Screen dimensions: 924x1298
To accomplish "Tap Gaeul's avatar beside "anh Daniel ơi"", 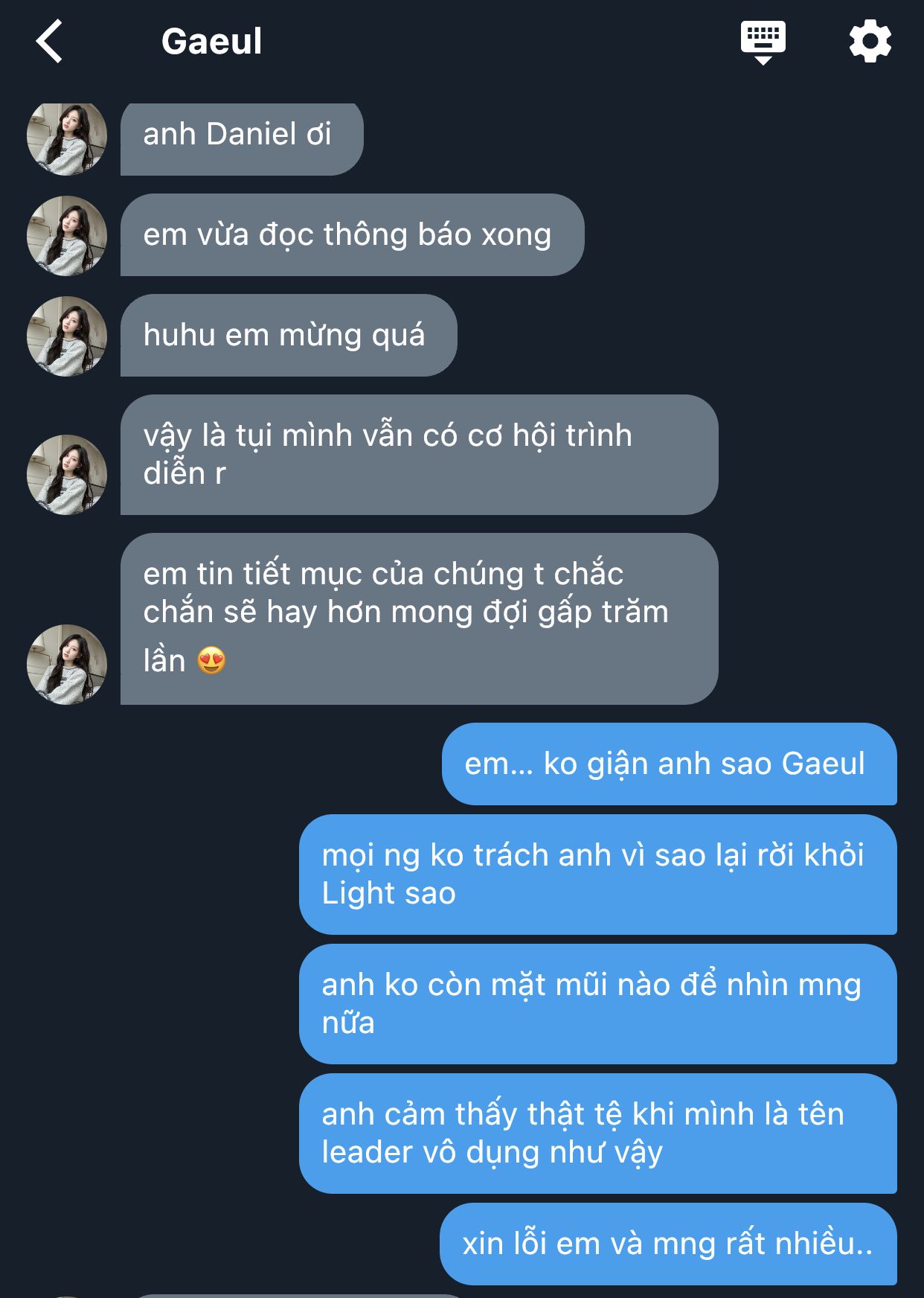I will click(67, 139).
